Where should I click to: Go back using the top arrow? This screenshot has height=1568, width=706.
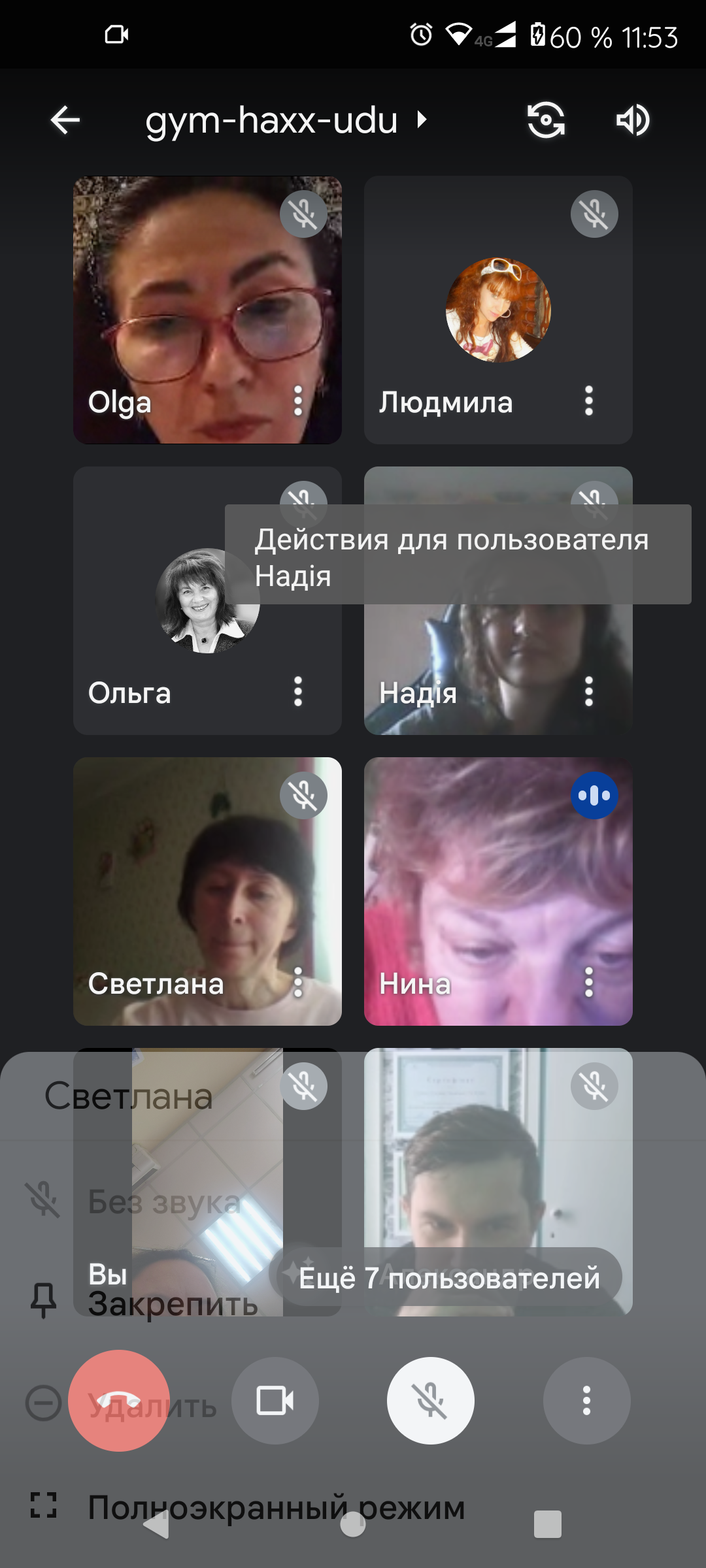click(65, 120)
